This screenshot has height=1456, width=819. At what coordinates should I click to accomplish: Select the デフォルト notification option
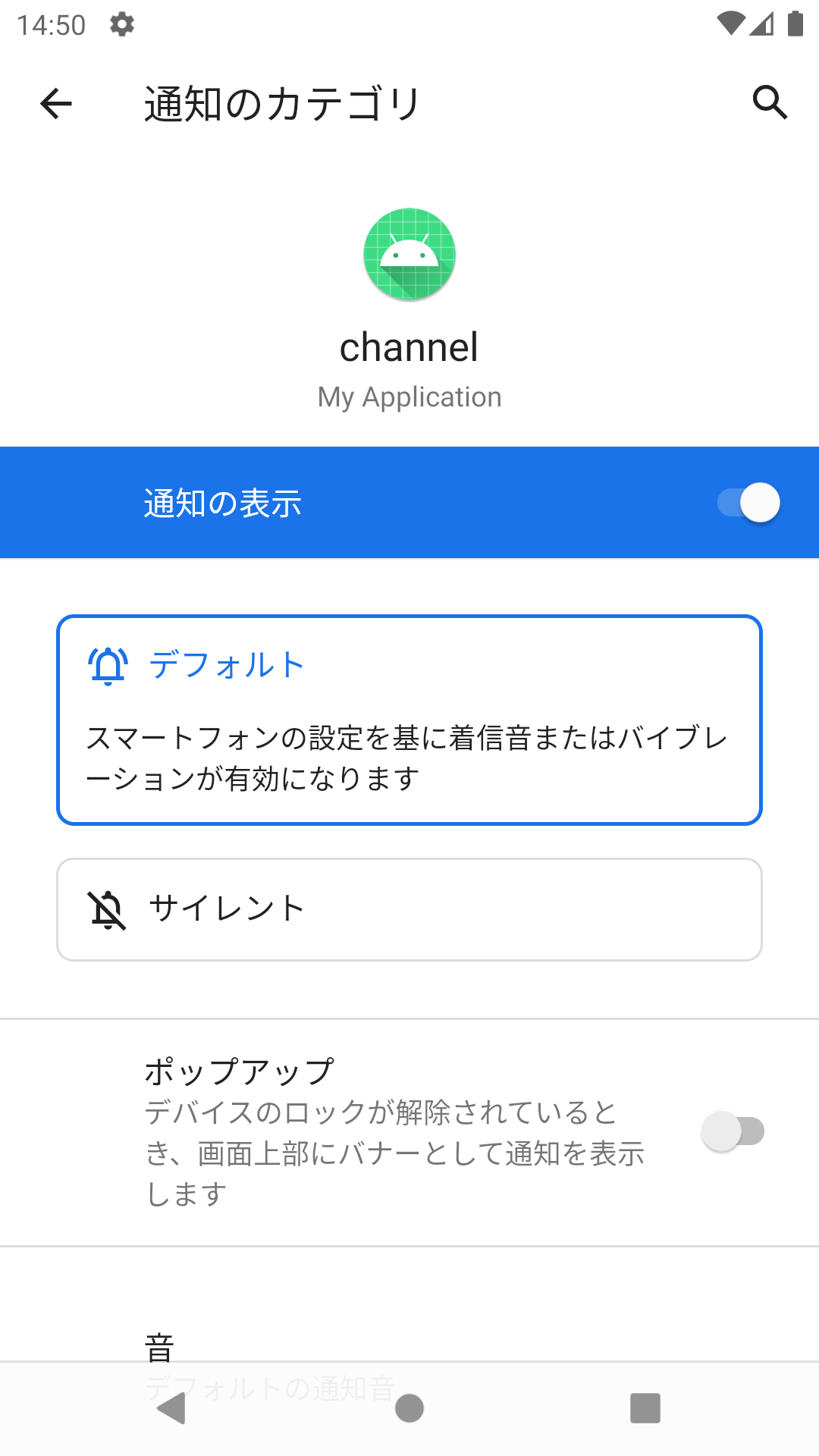(409, 720)
